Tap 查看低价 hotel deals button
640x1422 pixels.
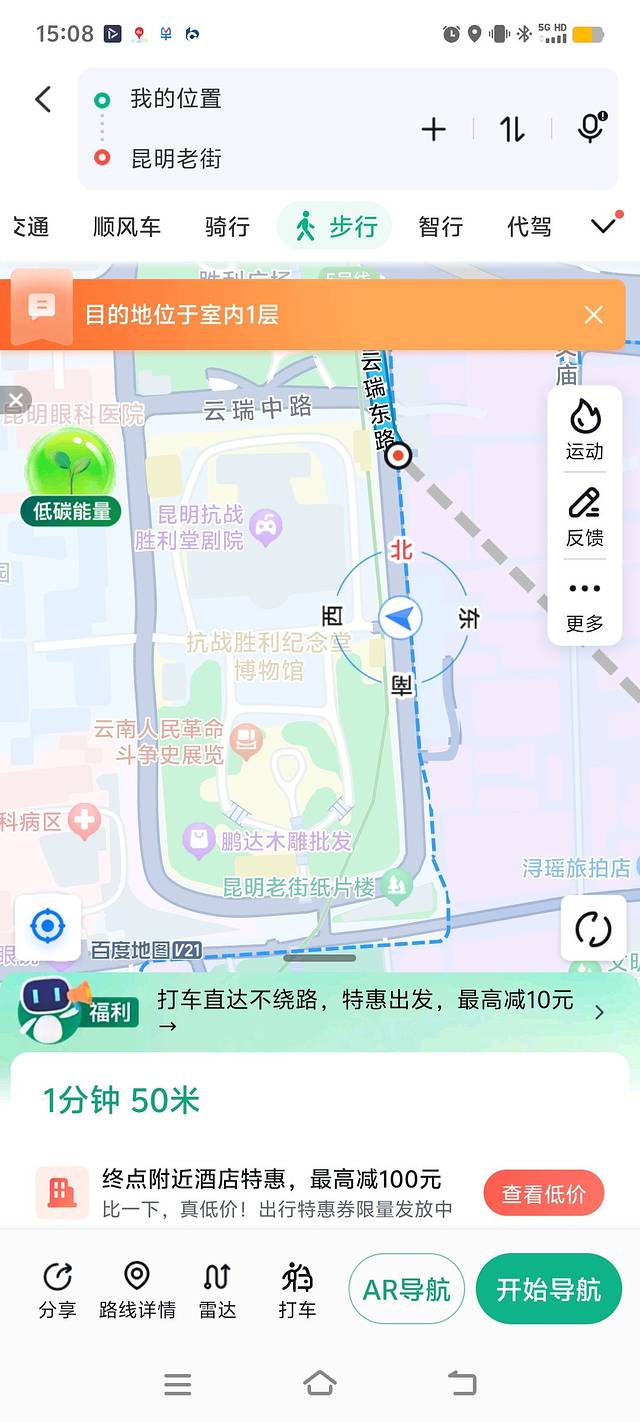click(x=543, y=1193)
